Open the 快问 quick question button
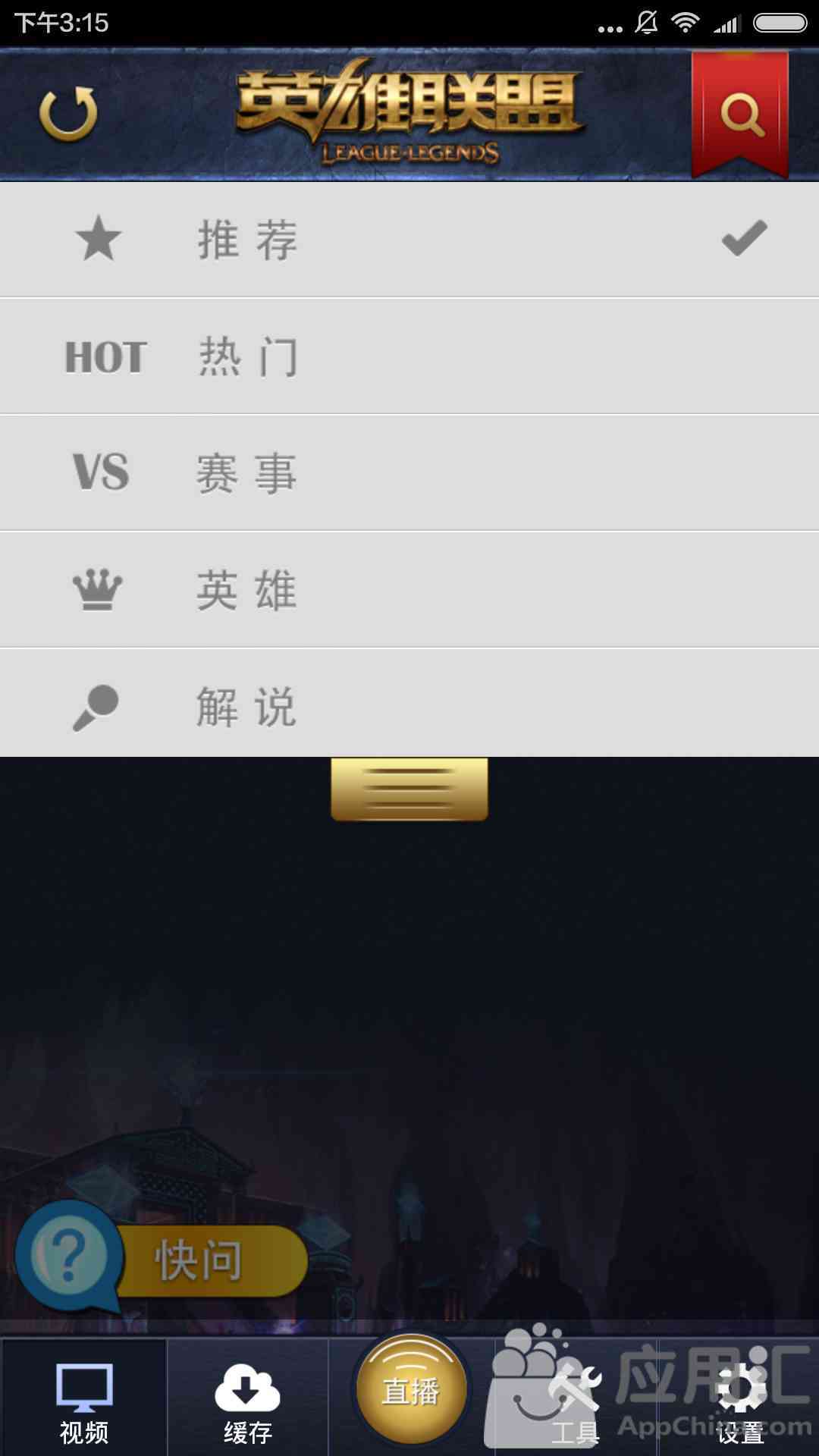This screenshot has height=1456, width=819. pos(162,1258)
